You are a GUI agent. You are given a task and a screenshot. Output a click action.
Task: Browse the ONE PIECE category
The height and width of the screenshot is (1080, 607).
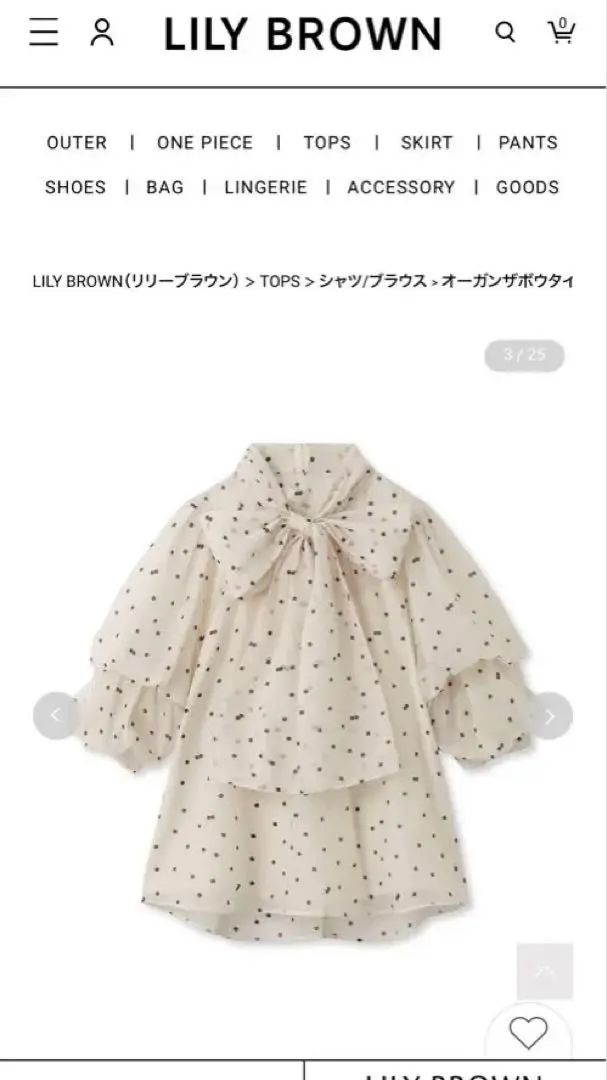point(205,143)
